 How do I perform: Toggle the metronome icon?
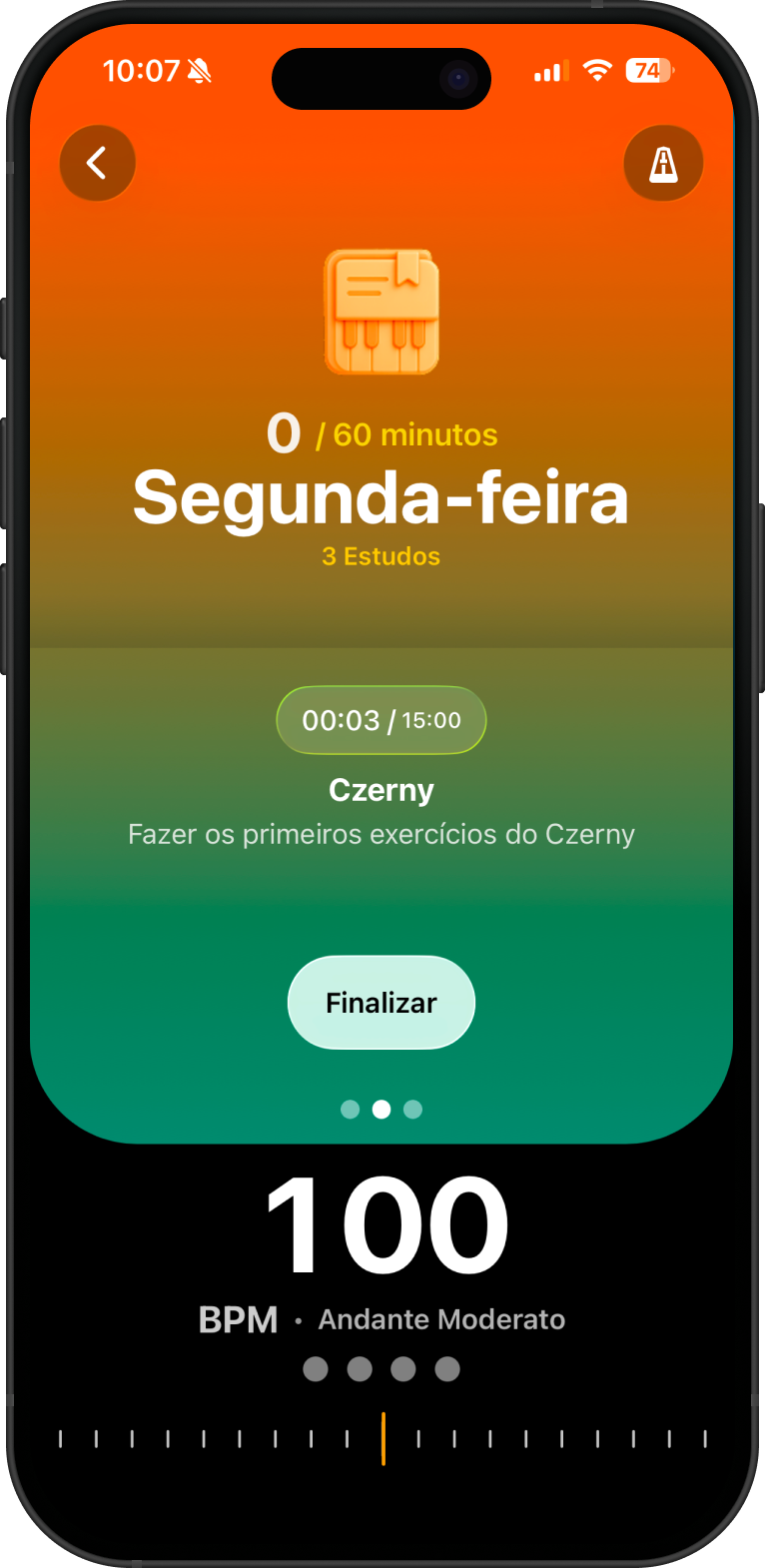click(663, 163)
